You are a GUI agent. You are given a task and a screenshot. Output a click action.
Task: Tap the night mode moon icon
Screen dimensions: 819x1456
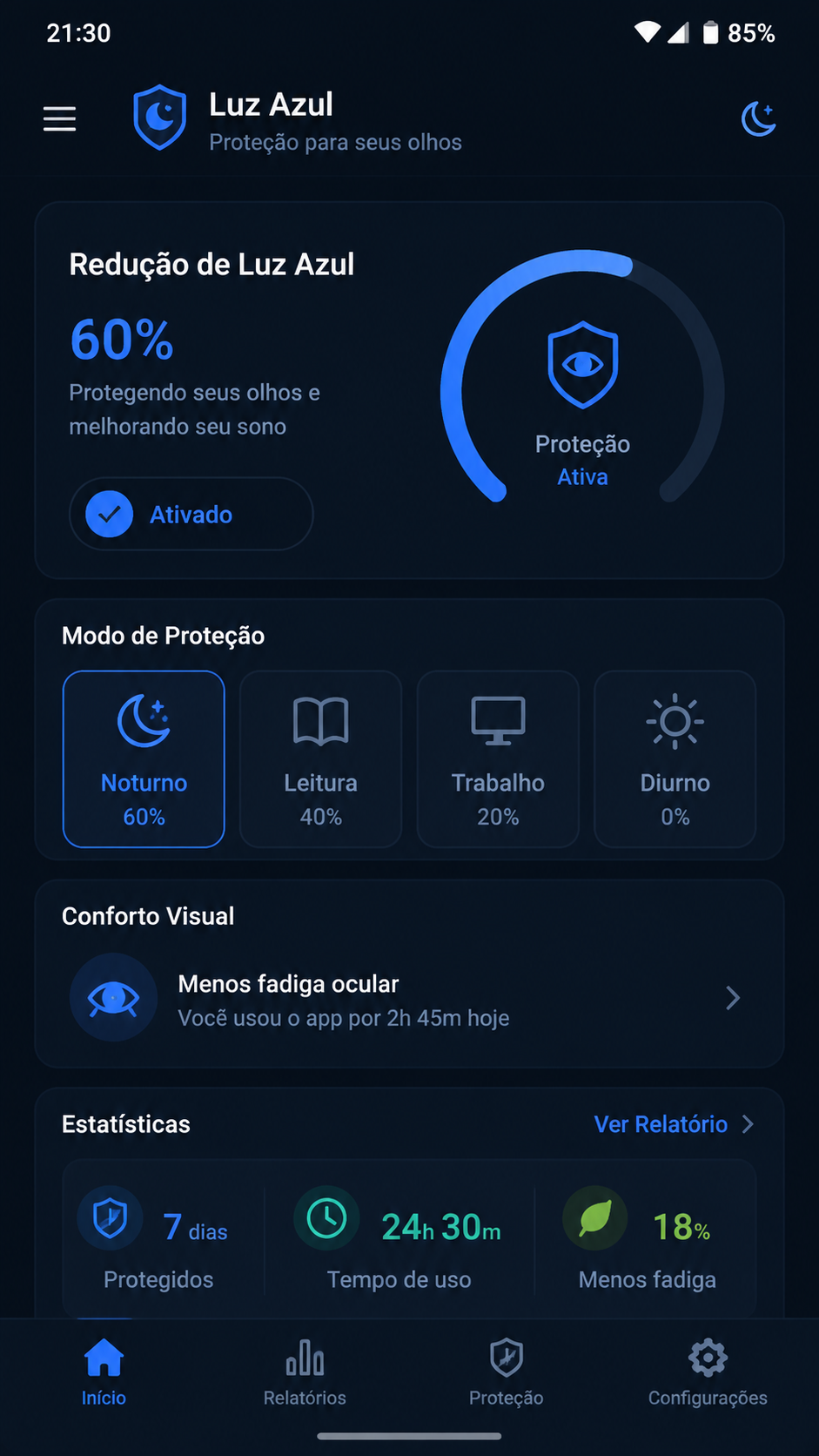(x=758, y=119)
